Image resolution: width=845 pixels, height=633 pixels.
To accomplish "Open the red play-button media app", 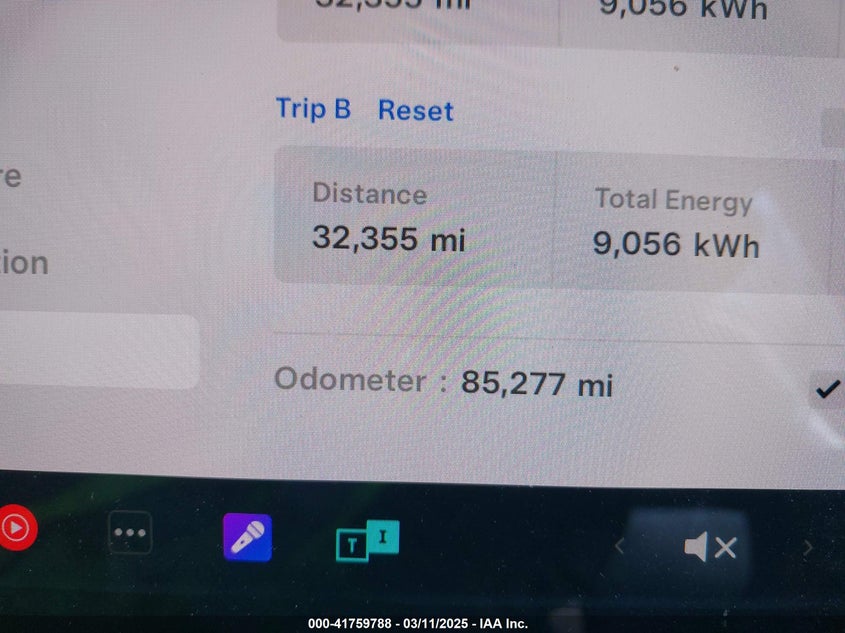I will tap(16, 527).
